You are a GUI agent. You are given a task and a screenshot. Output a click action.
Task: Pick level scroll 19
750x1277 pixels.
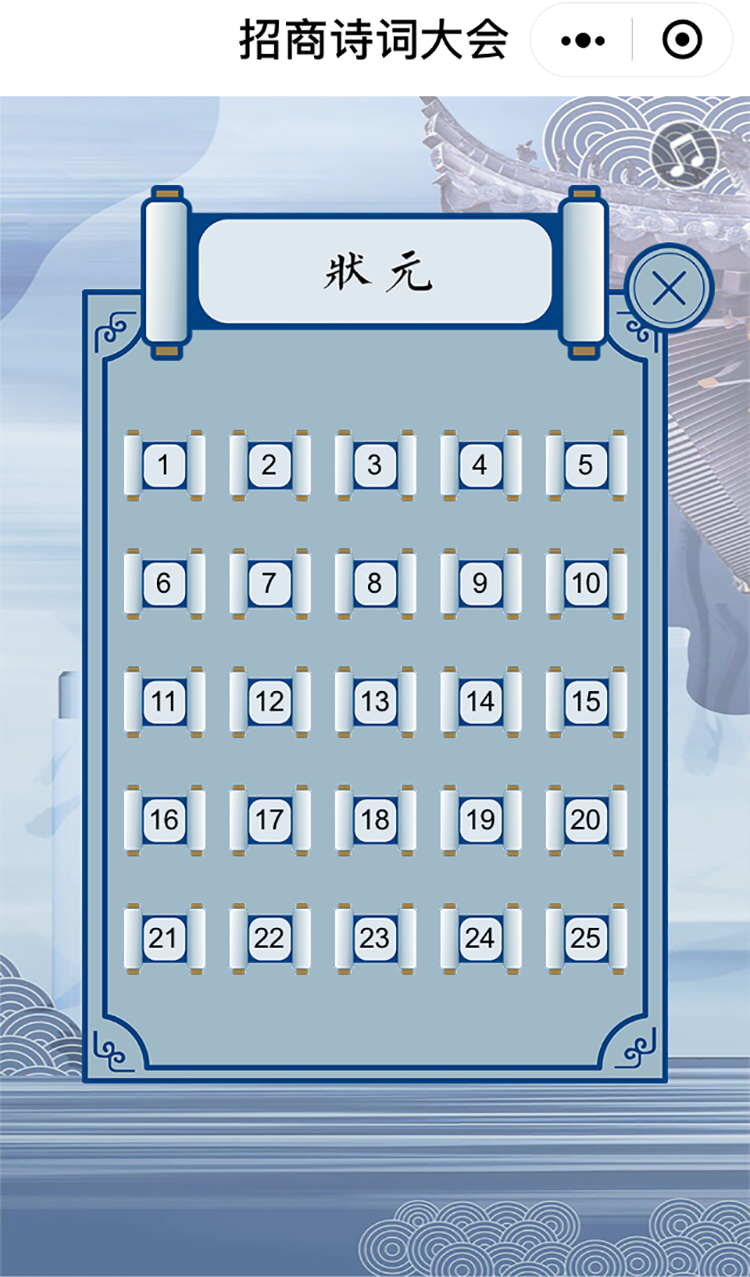(480, 820)
